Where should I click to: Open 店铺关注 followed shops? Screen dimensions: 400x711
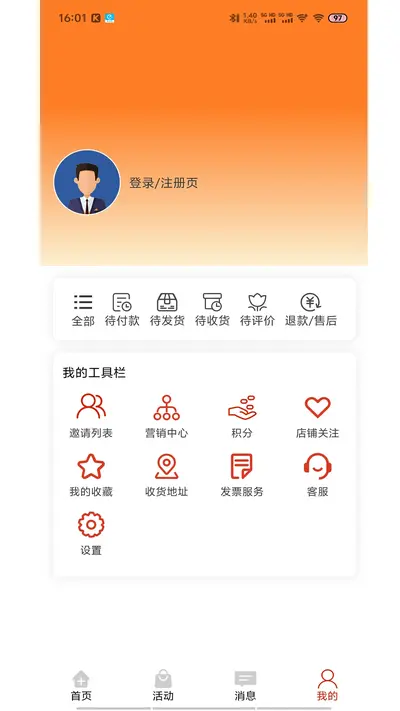coord(317,417)
